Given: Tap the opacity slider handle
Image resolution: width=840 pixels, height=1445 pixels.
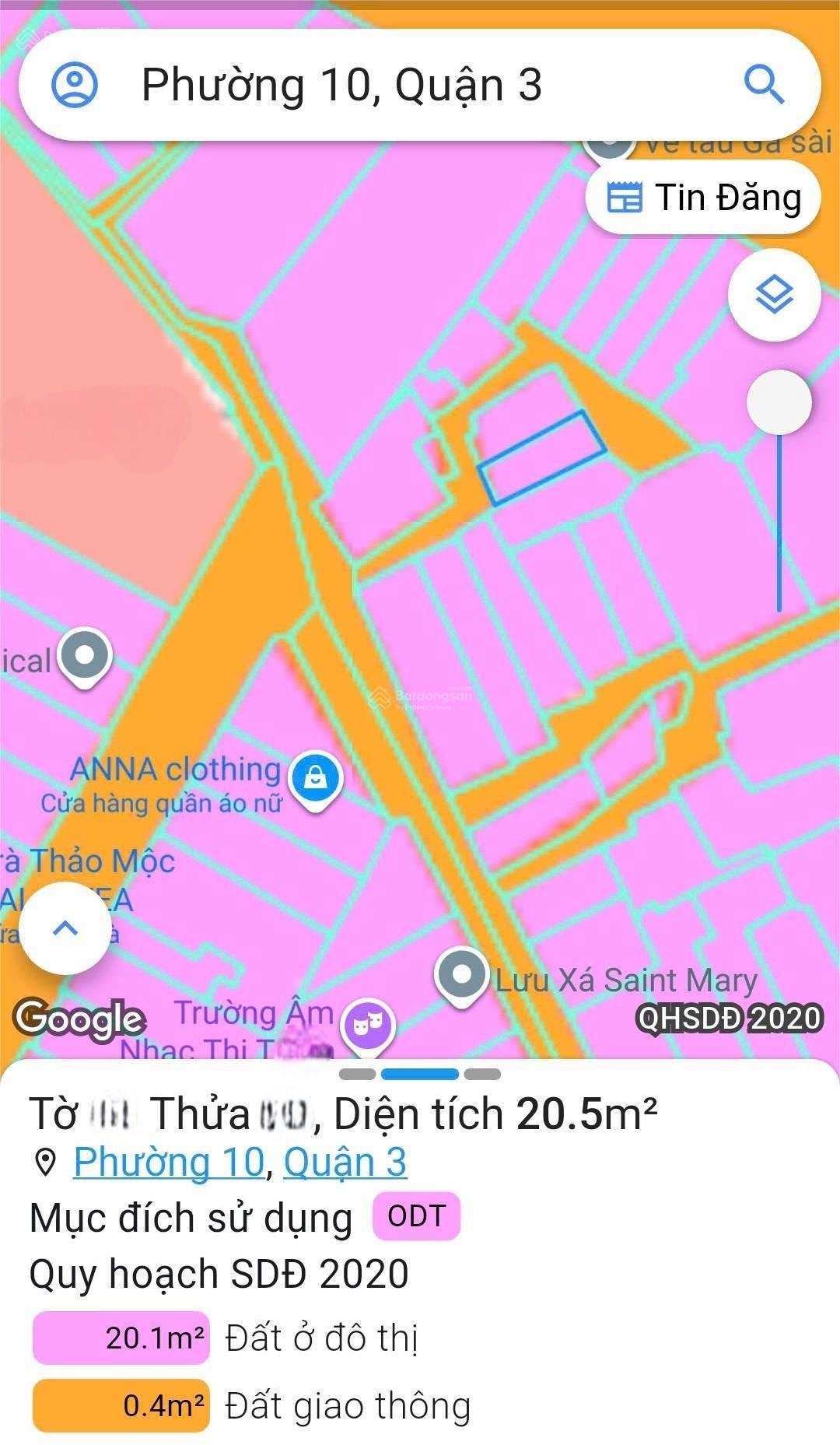Looking at the screenshot, I should point(779,402).
